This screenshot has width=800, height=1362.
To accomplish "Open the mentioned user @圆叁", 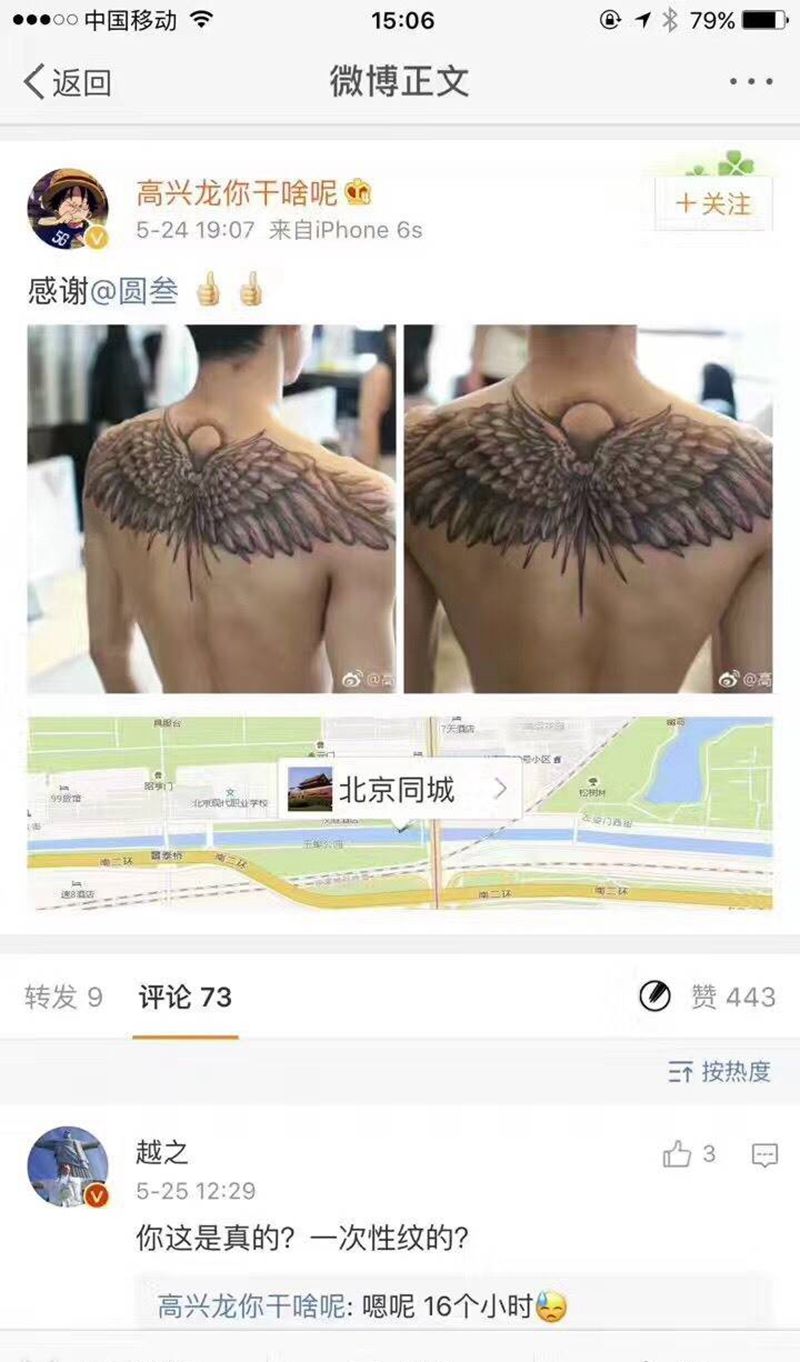I will point(135,291).
